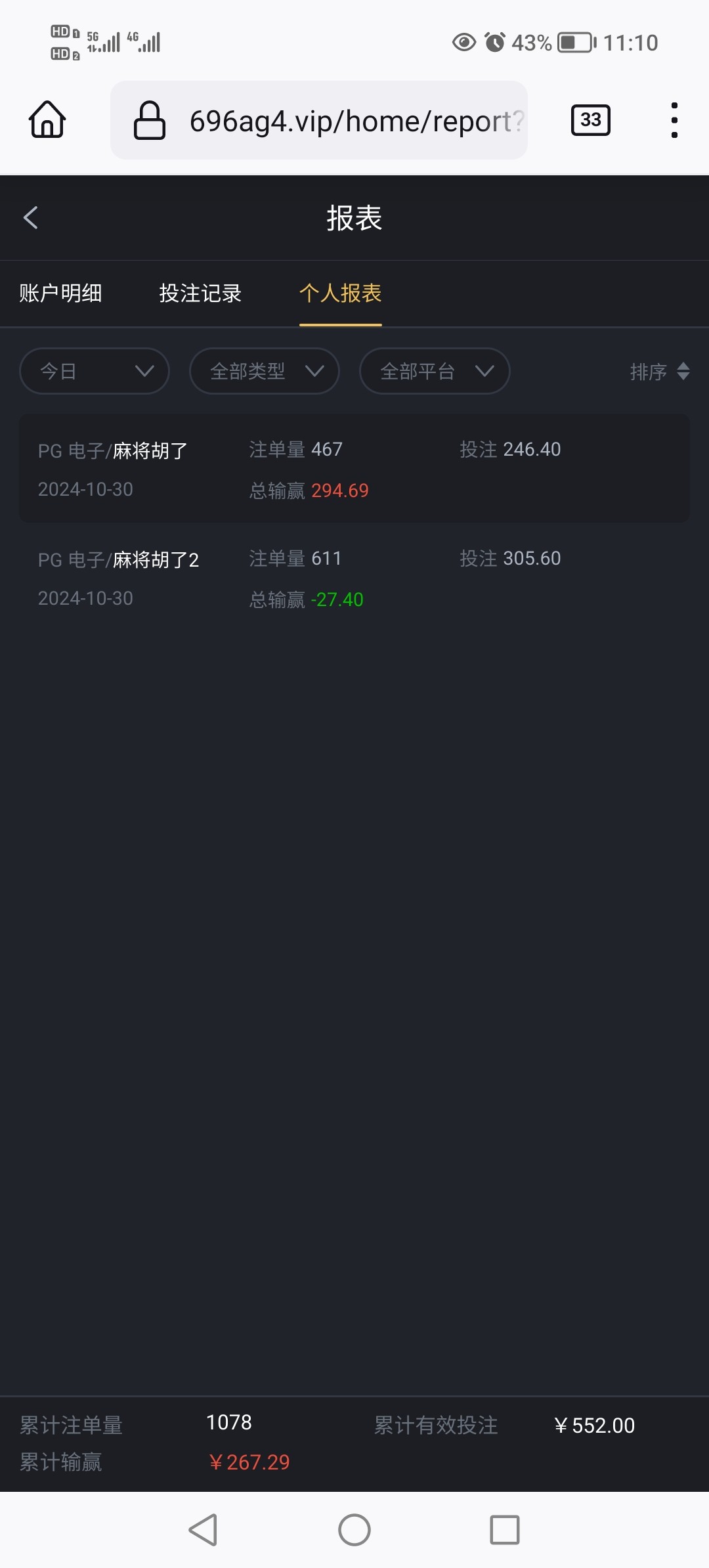Screen dimensions: 709x1568
Task: Expand the 全部类型 dropdown
Action: [x=265, y=371]
